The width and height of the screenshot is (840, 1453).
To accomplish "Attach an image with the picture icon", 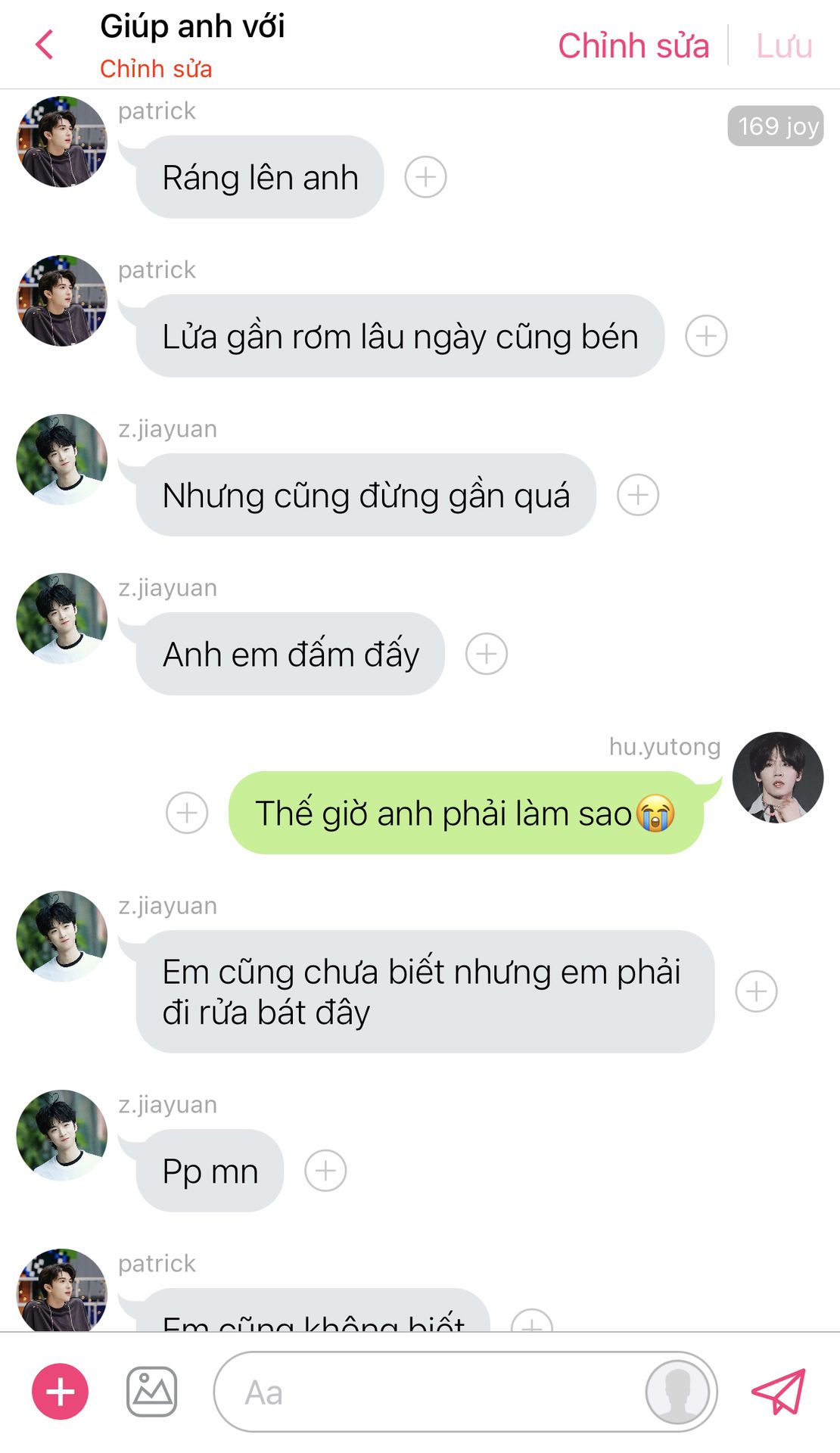I will 151,1392.
